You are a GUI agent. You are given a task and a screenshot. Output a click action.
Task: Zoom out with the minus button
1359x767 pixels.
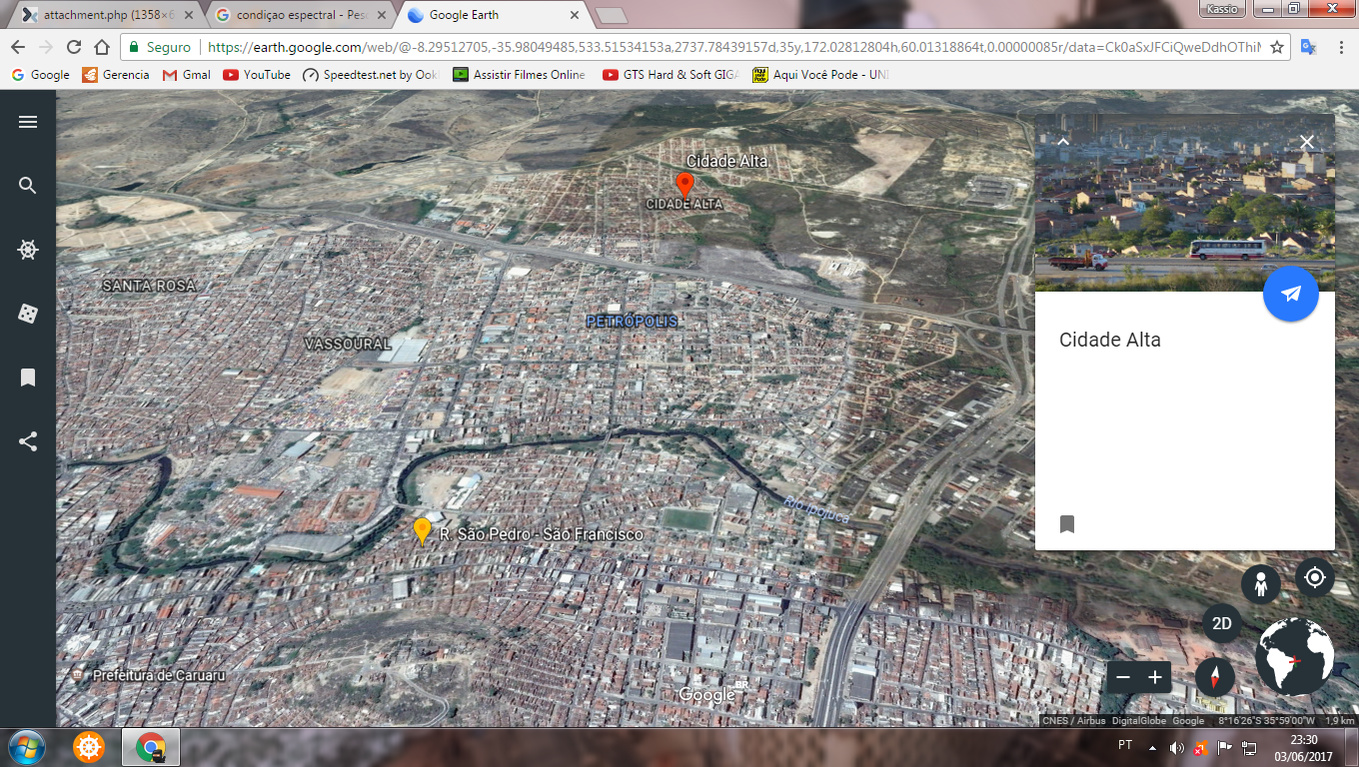coord(1123,678)
